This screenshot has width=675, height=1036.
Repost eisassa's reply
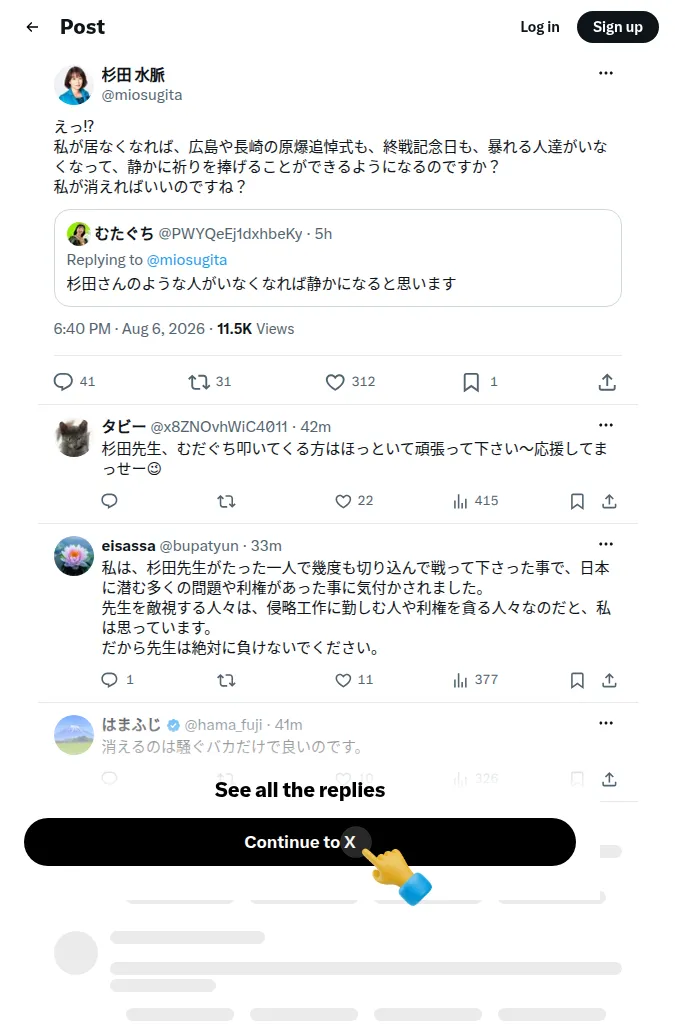tap(227, 680)
